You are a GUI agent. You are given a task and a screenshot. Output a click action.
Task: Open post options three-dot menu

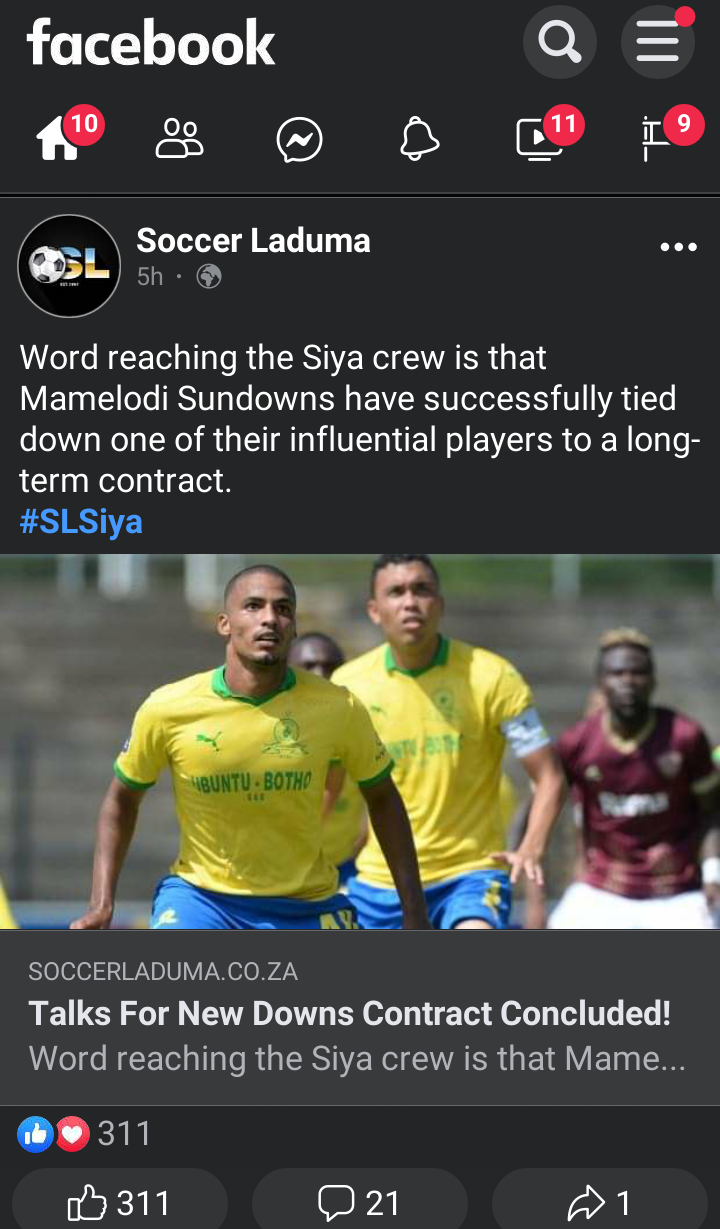coord(679,248)
